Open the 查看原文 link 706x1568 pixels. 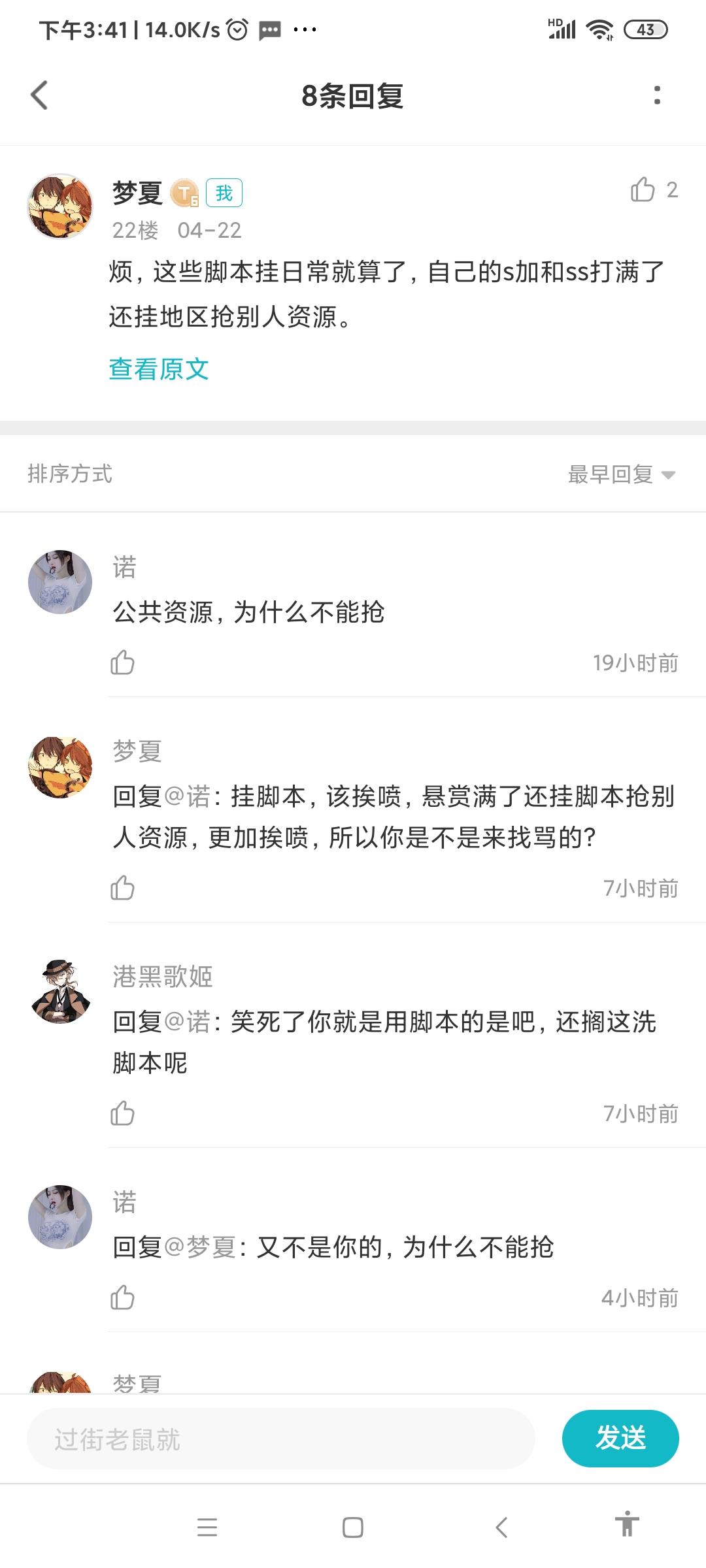coord(159,369)
